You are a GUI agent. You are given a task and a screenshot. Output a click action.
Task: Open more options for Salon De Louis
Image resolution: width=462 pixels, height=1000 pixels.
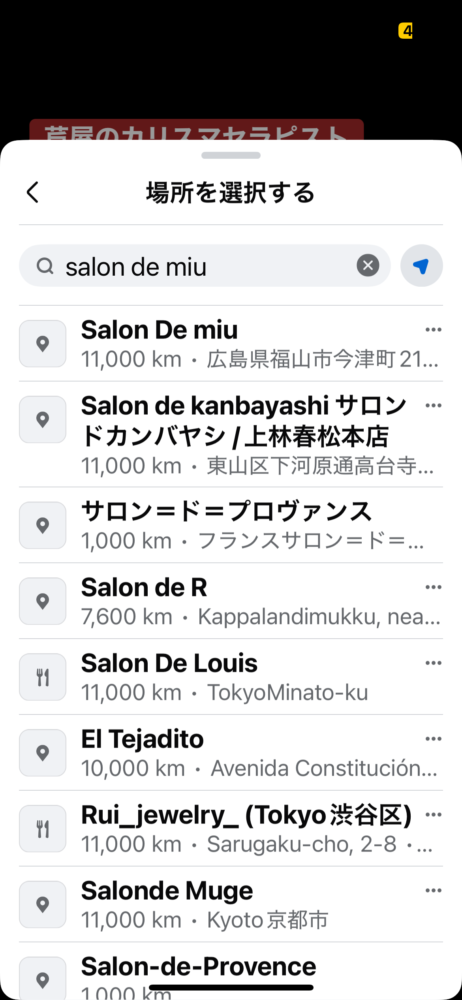point(433,663)
